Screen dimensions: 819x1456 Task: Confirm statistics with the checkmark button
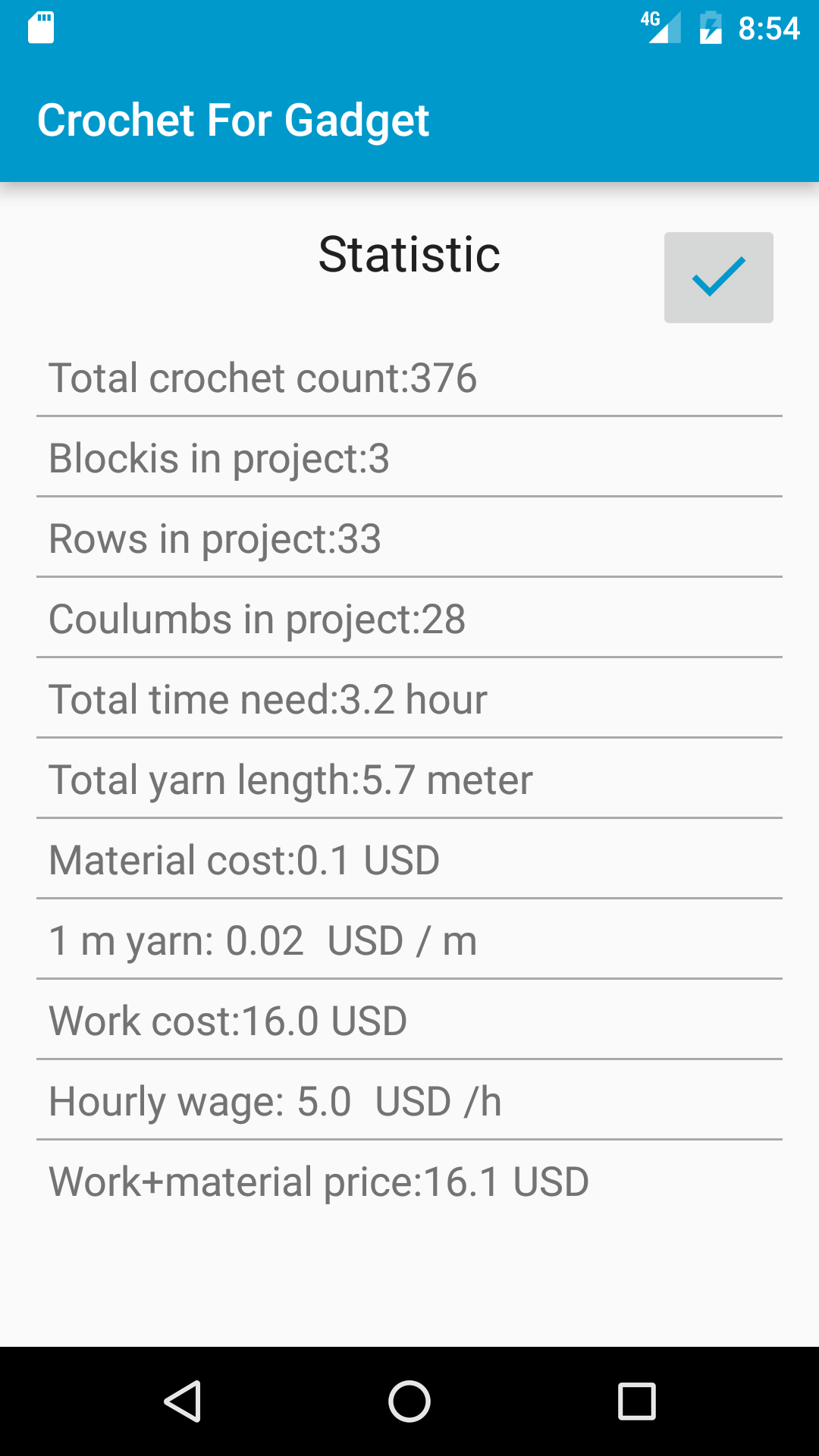(718, 278)
